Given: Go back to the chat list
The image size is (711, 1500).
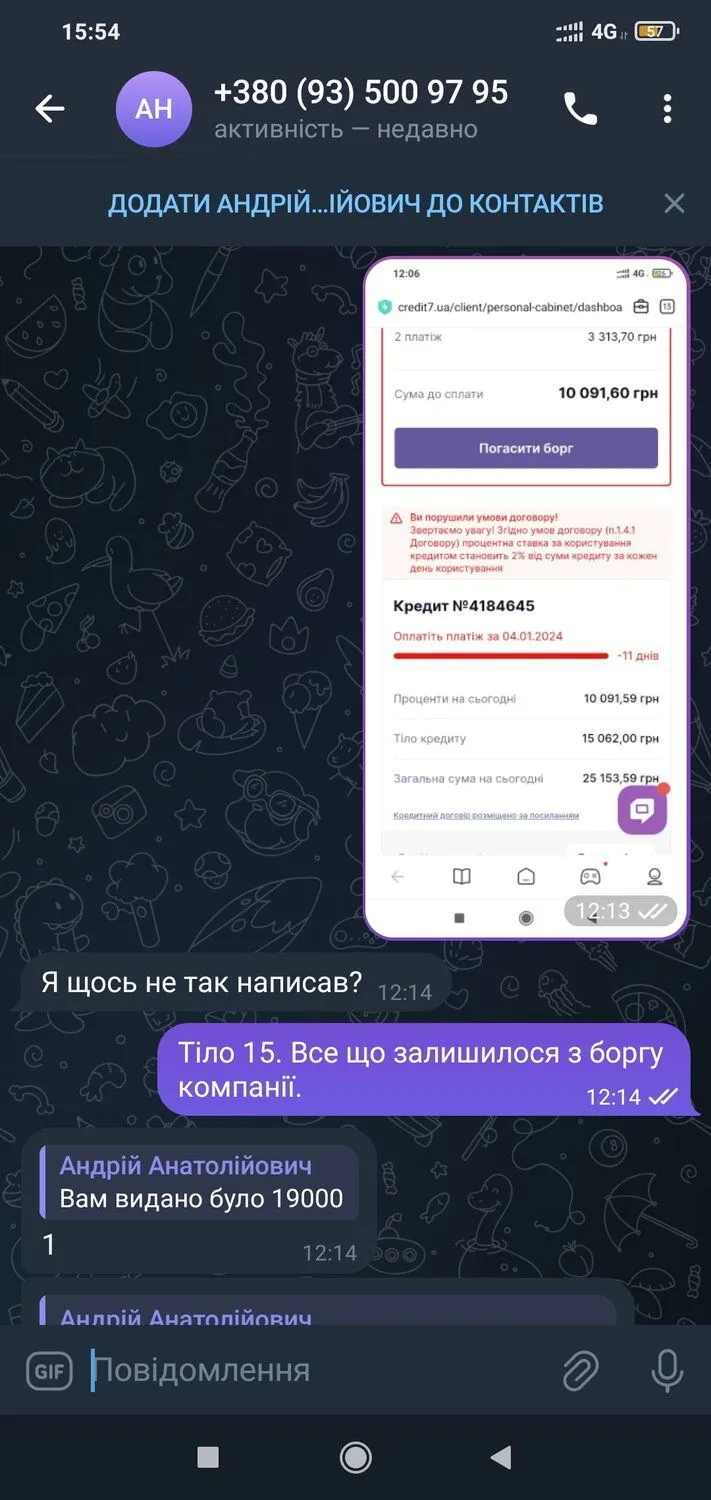Looking at the screenshot, I should tap(49, 109).
